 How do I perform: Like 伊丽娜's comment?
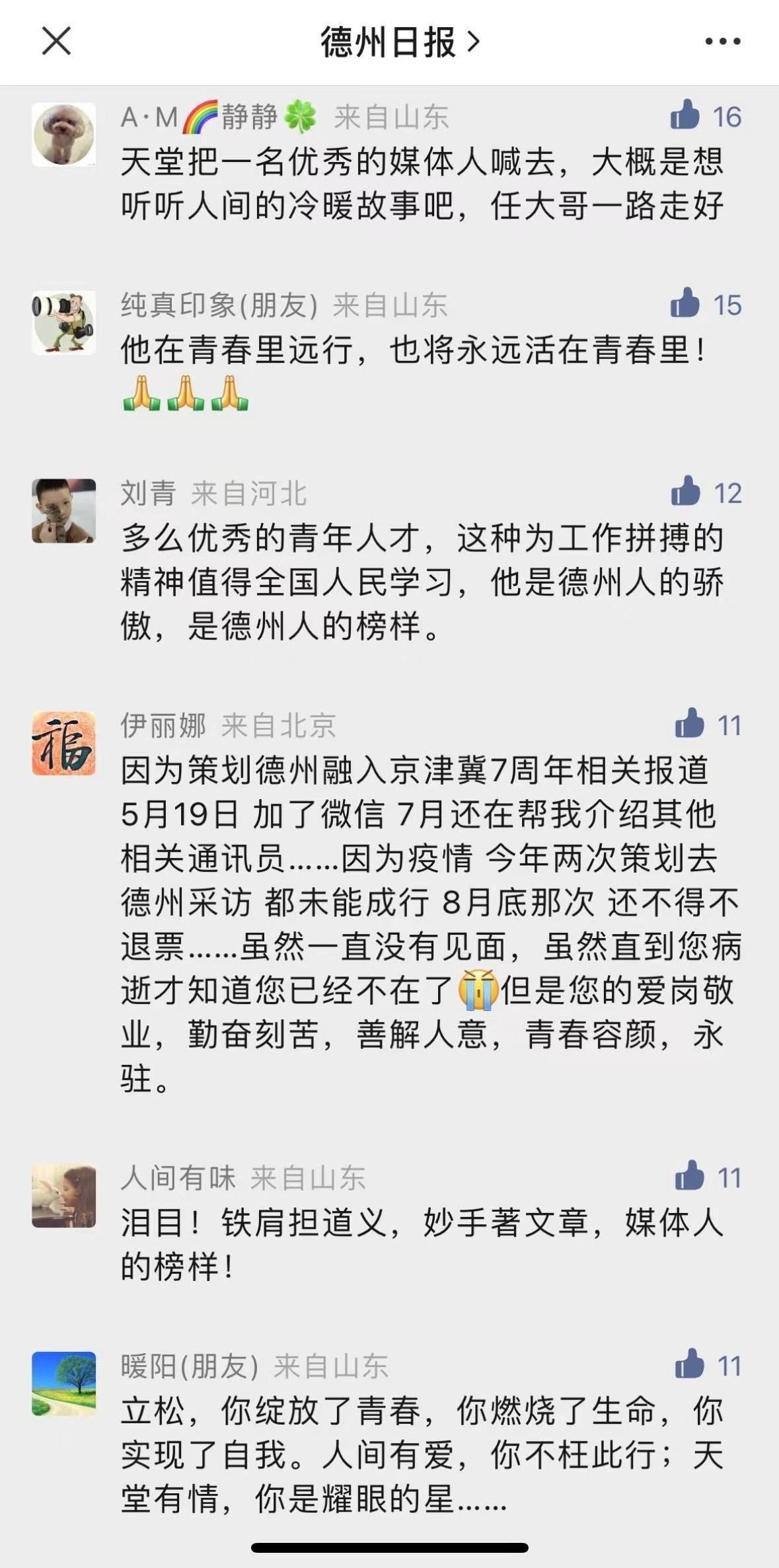point(689,724)
